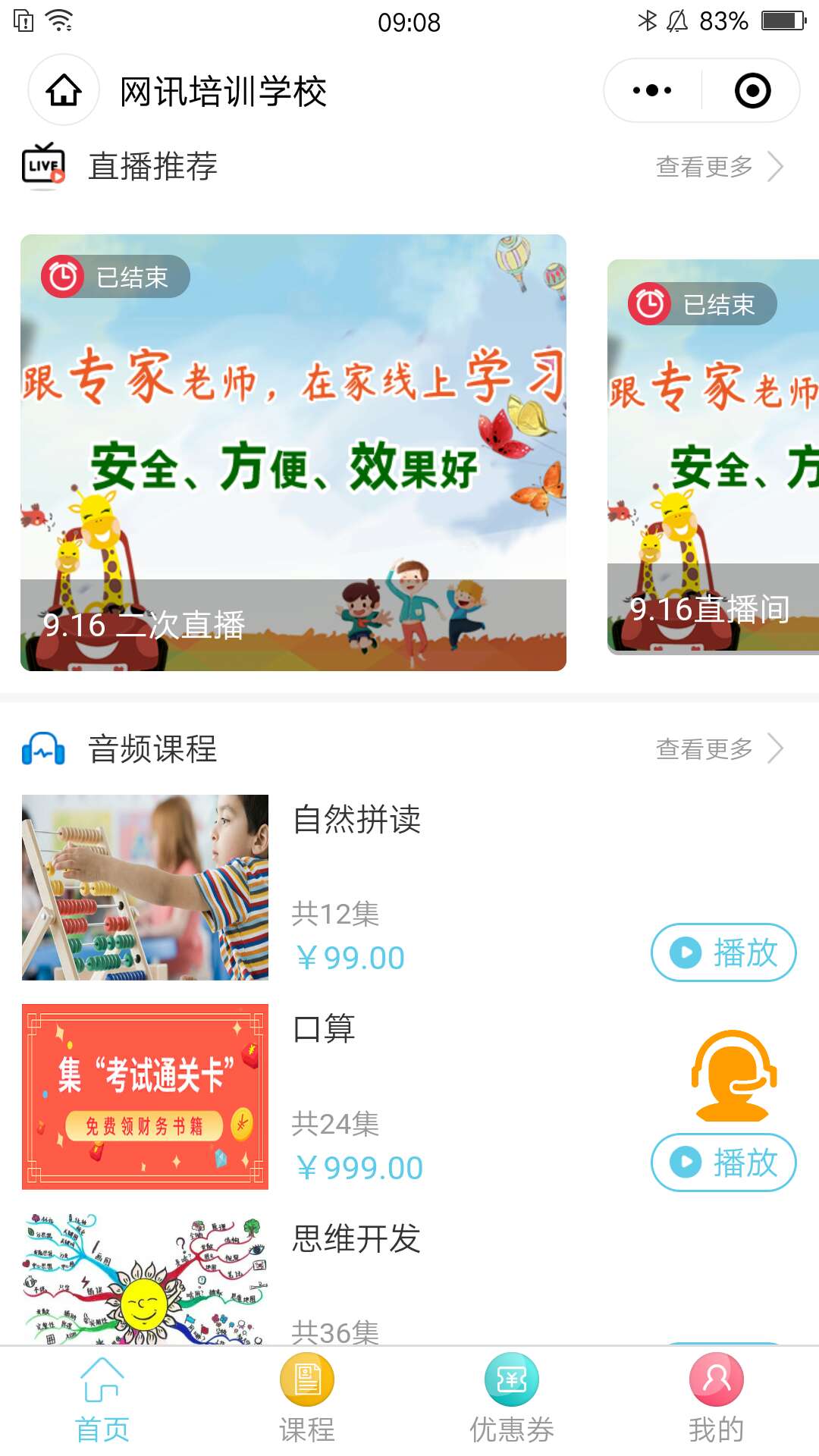The height and width of the screenshot is (1456, 819).
Task: Play the 自然拼读 course
Action: click(723, 952)
